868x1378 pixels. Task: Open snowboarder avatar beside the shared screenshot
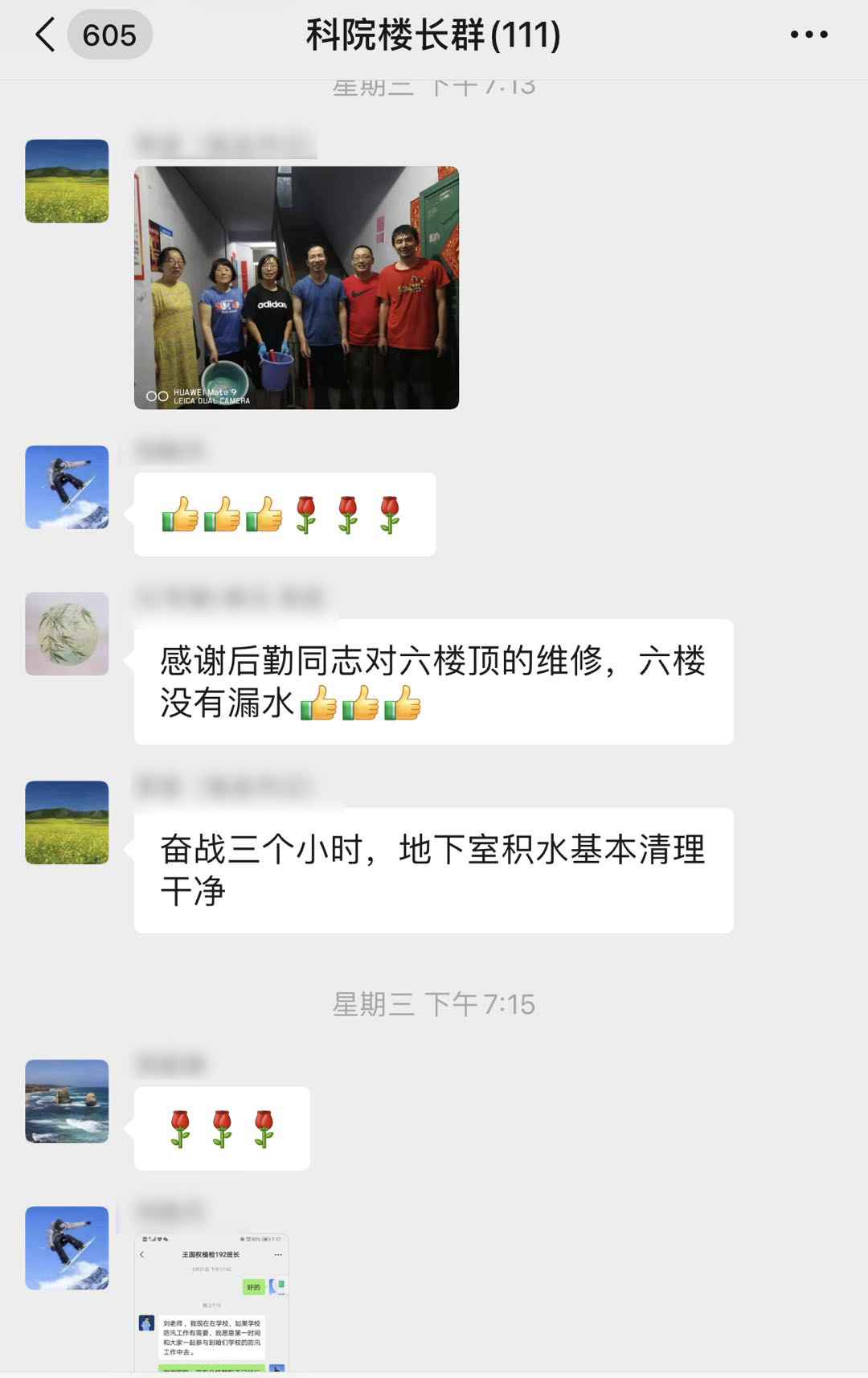click(67, 1248)
